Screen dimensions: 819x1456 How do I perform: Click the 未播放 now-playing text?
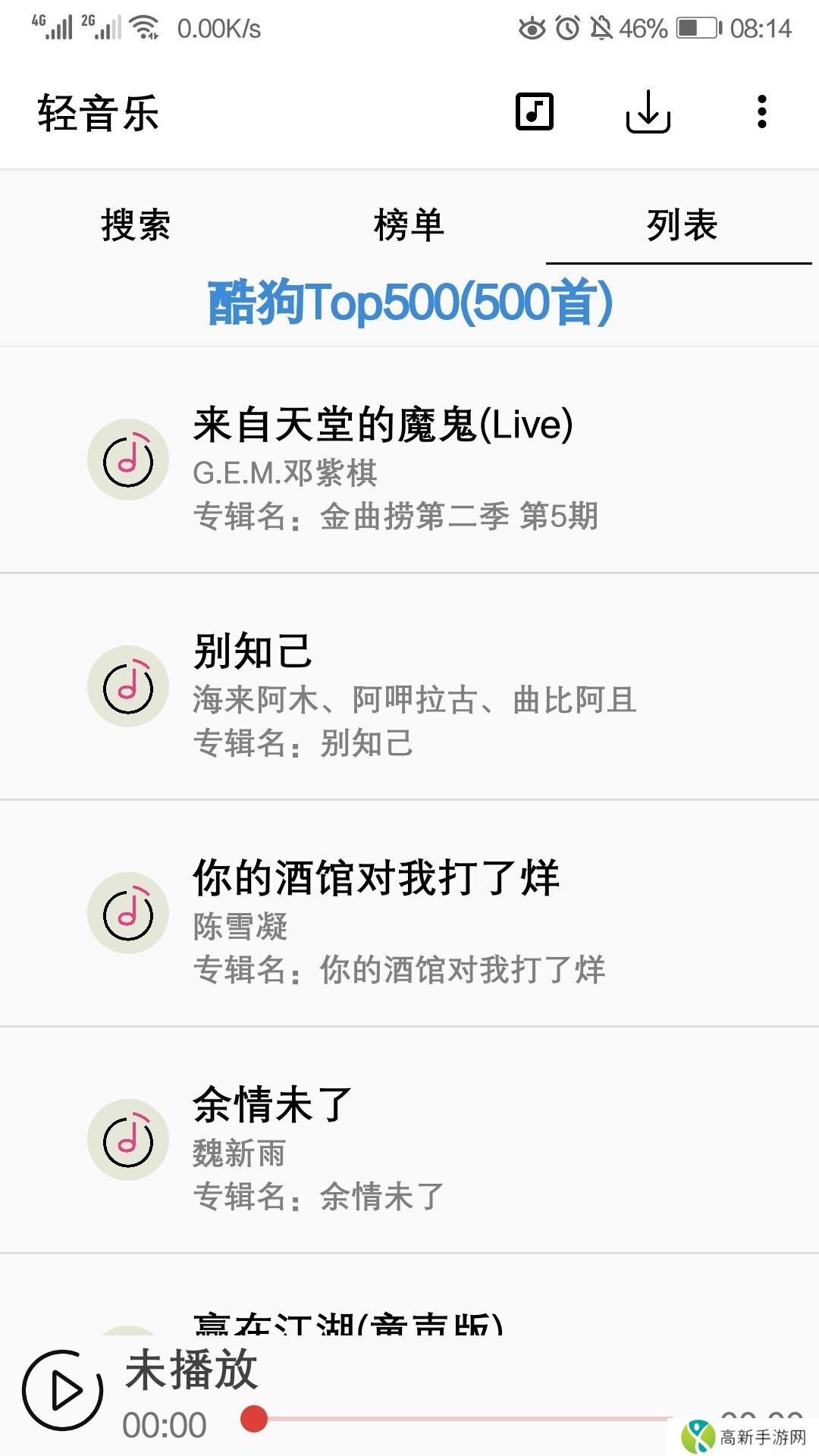pos(190,1373)
